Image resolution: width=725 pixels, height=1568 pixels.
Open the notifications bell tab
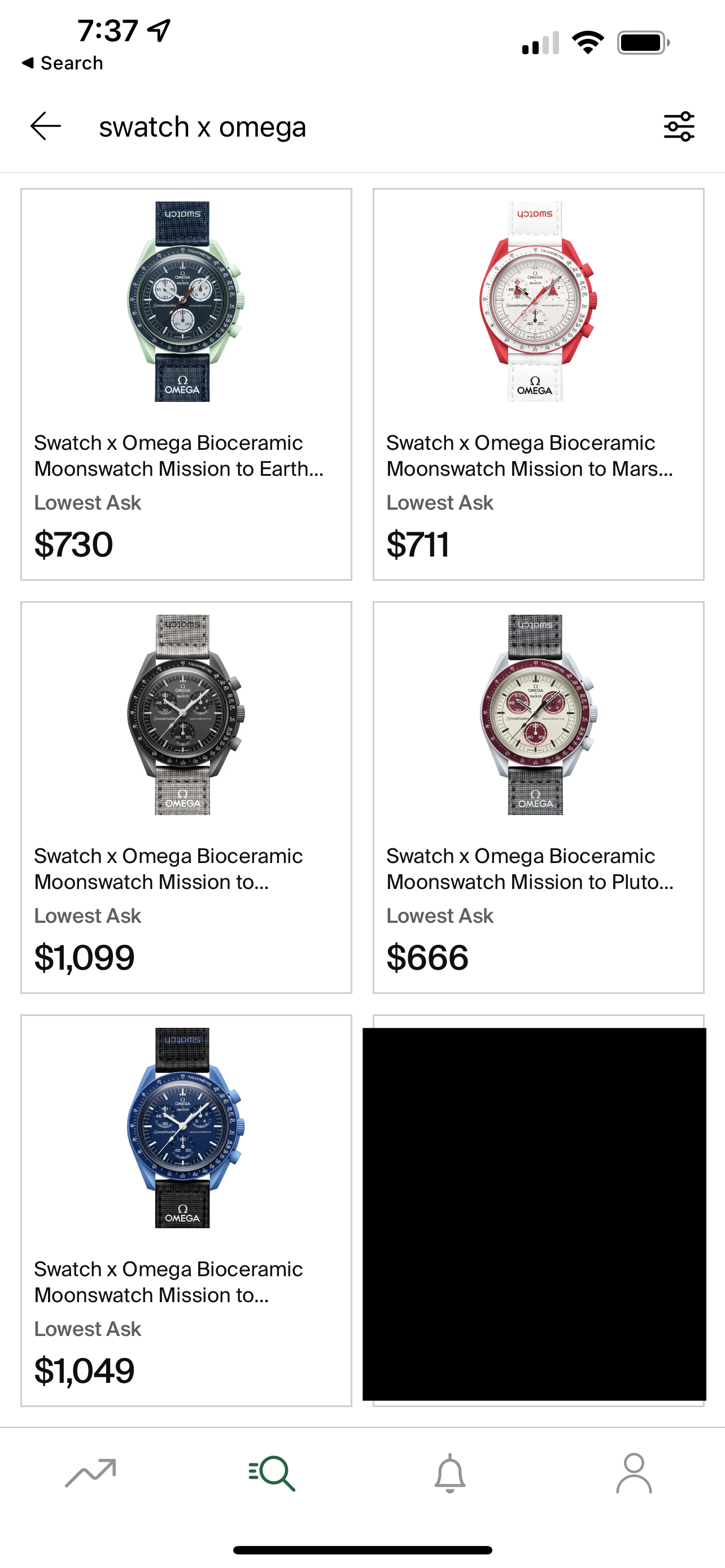pos(450,1474)
